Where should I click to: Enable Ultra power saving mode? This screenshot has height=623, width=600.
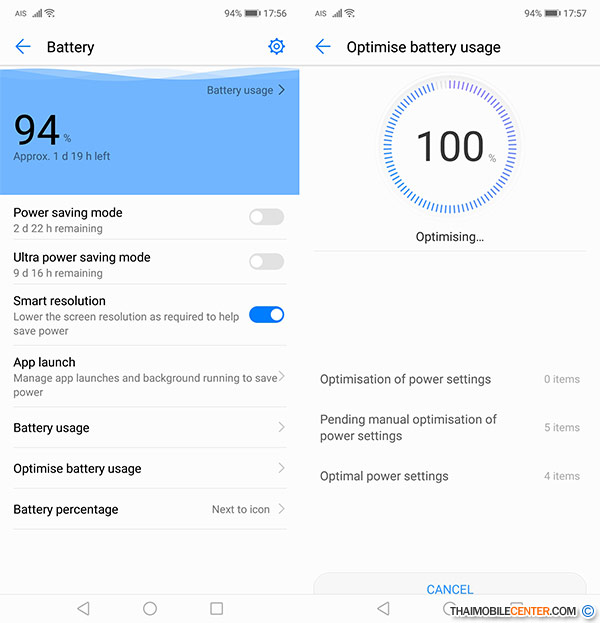(266, 262)
